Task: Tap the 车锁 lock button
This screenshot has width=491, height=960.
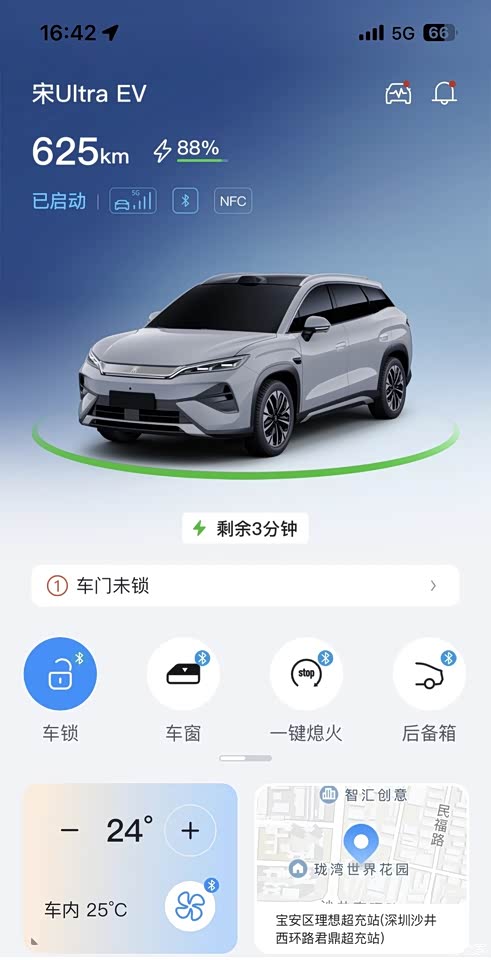Action: click(60, 673)
